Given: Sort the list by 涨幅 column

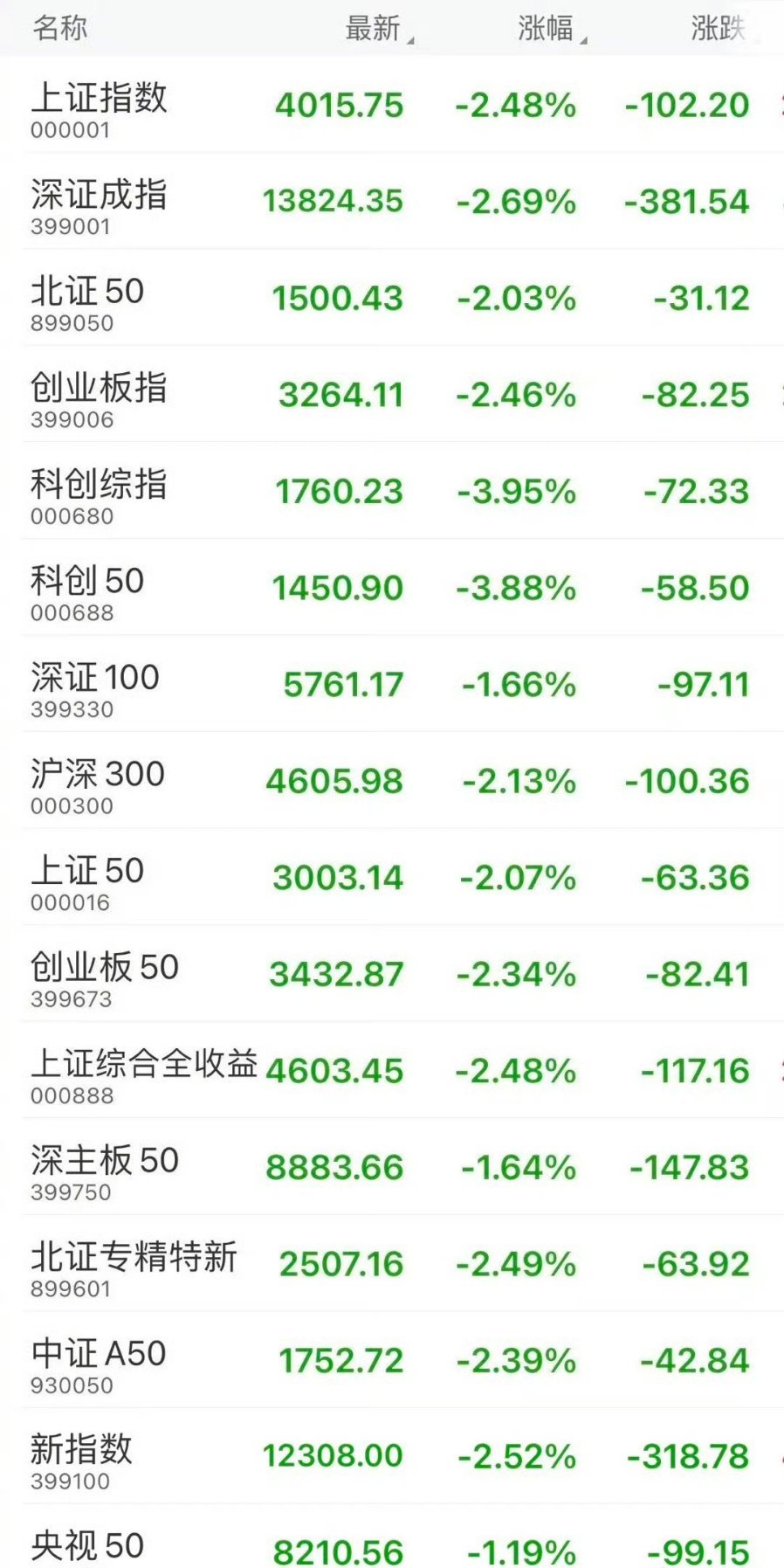Looking at the screenshot, I should (x=547, y=29).
